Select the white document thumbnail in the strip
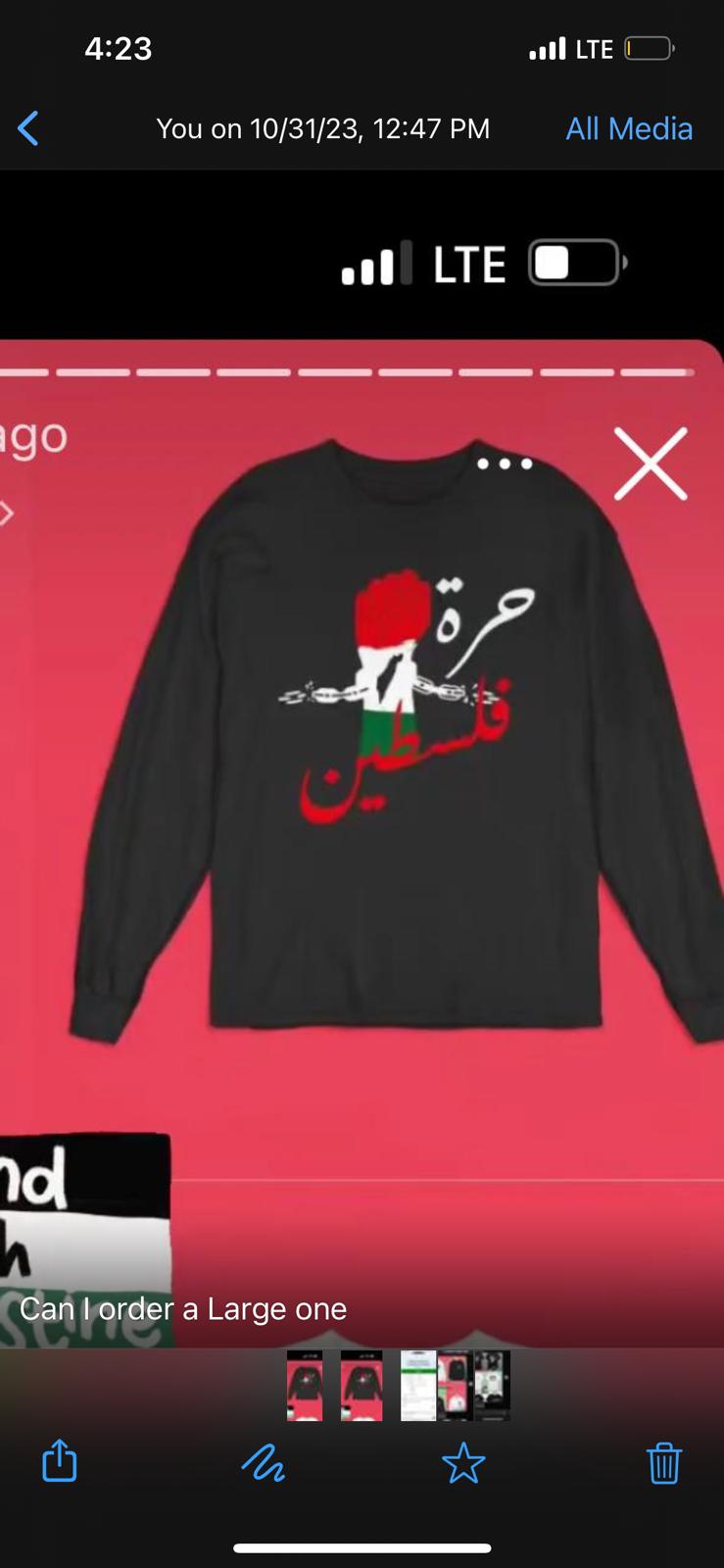Viewport: 724px width, 1568px height. (x=417, y=1386)
